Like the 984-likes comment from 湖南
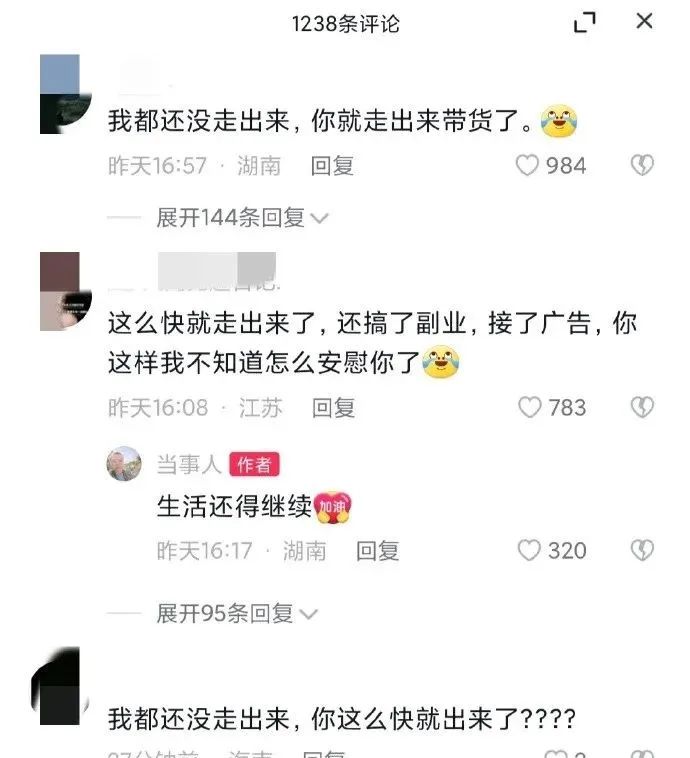 tap(527, 165)
